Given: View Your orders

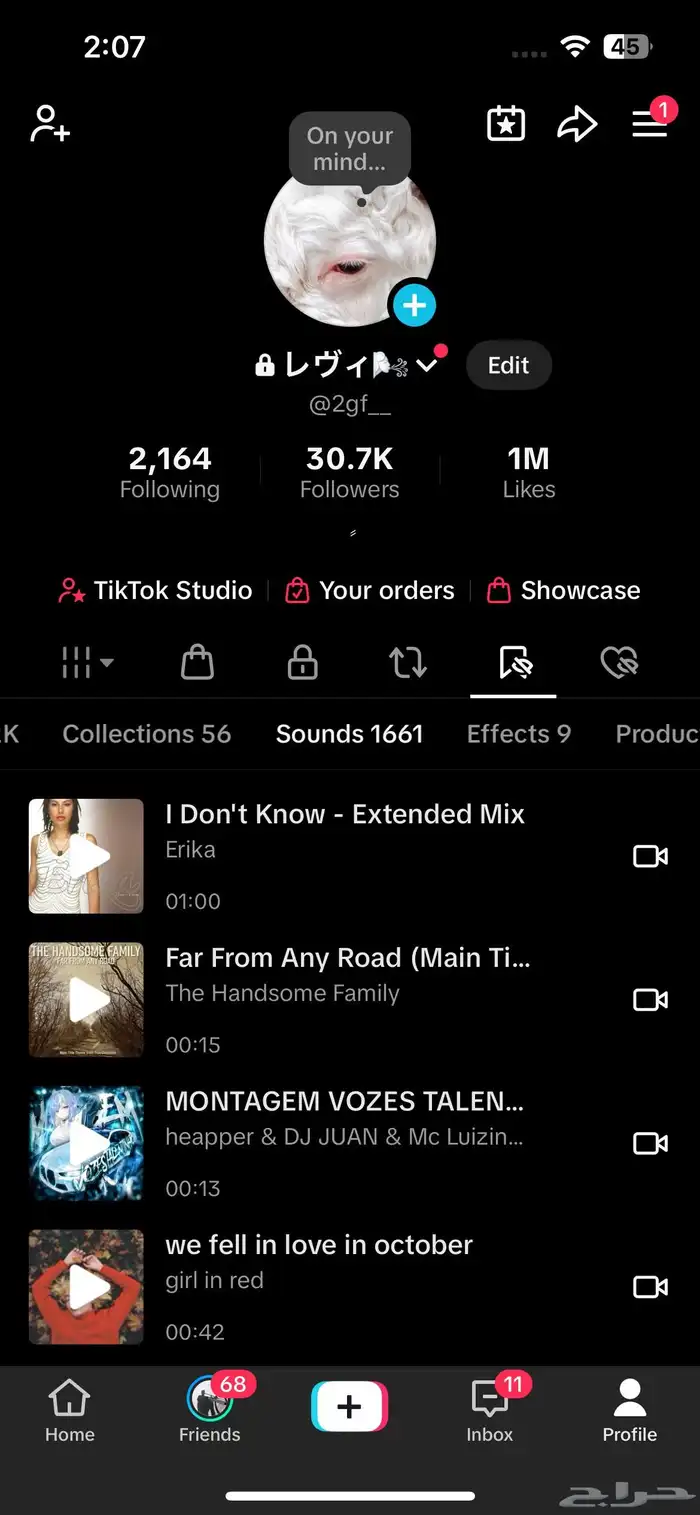Looking at the screenshot, I should [x=370, y=591].
